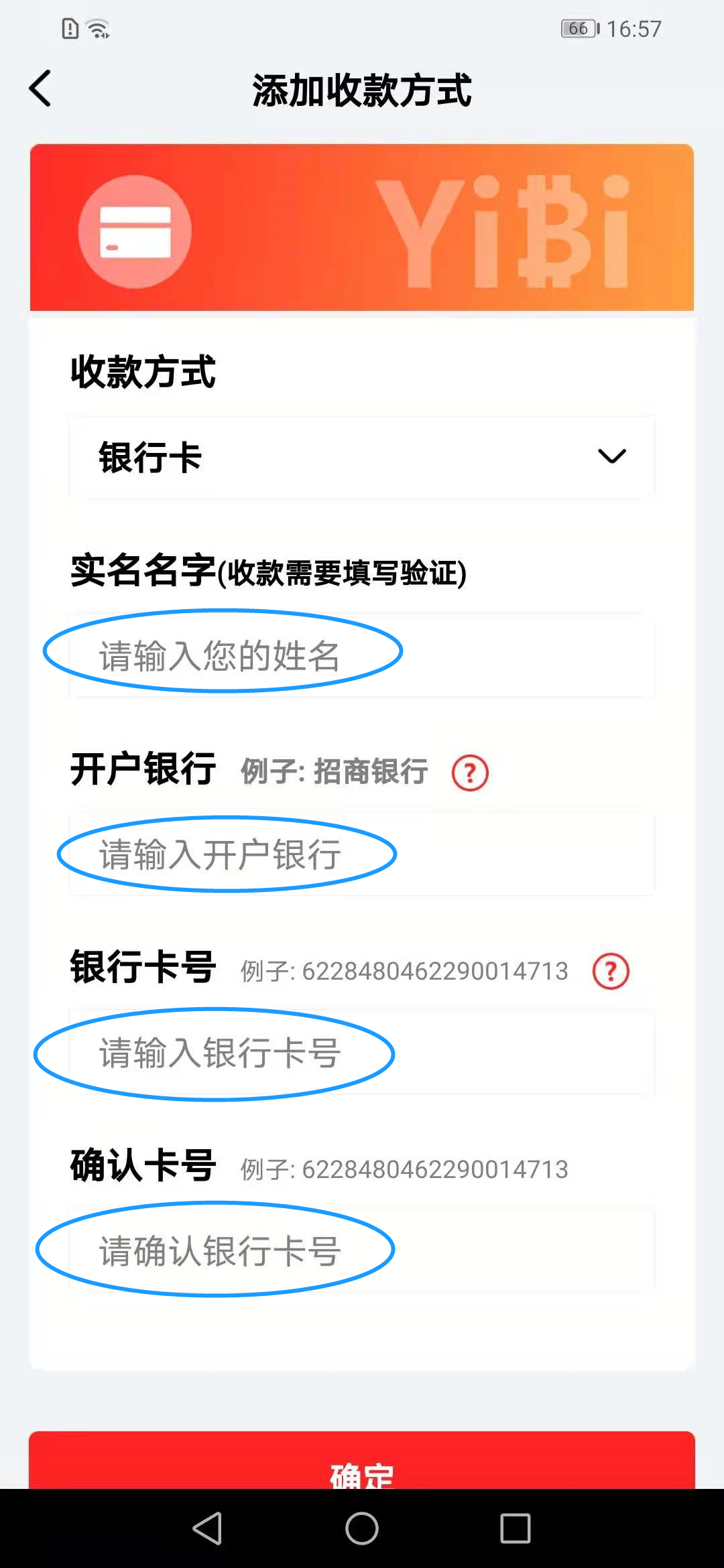Open the help icon beside 开户银行
The height and width of the screenshot is (1568, 724).
pos(470,773)
